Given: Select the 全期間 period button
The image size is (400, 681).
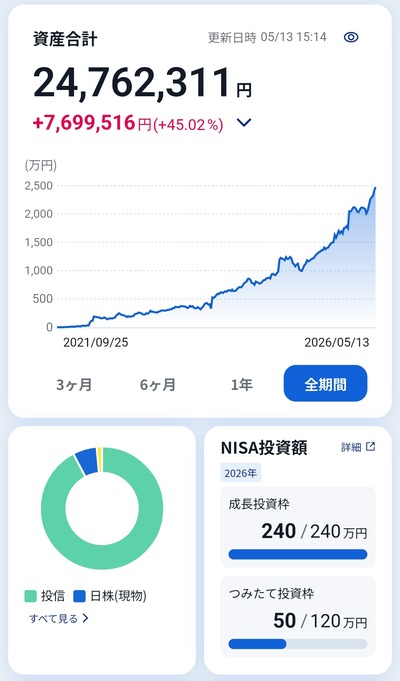Looking at the screenshot, I should click(x=325, y=383).
